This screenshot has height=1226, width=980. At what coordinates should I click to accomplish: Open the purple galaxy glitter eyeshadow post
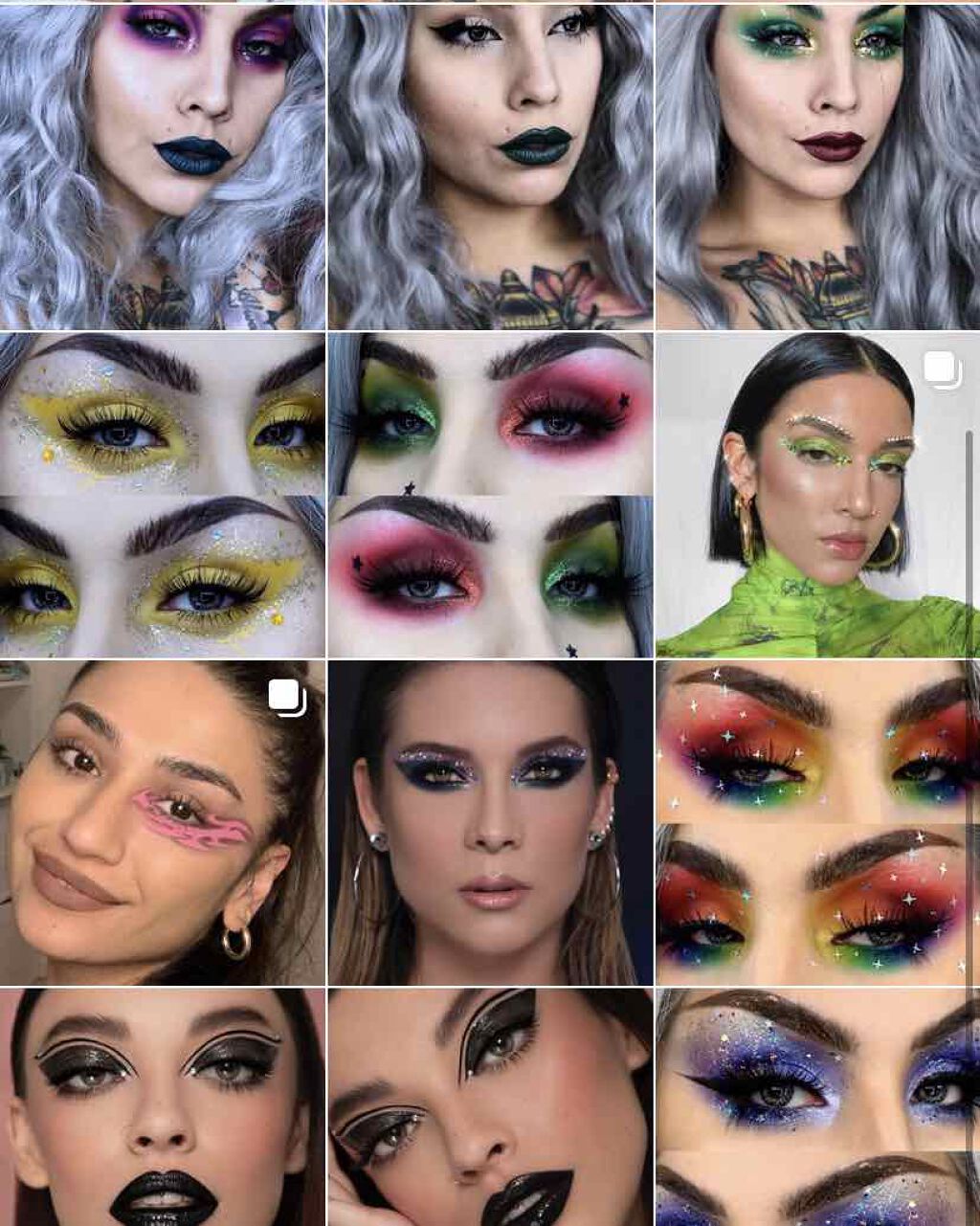click(817, 1107)
